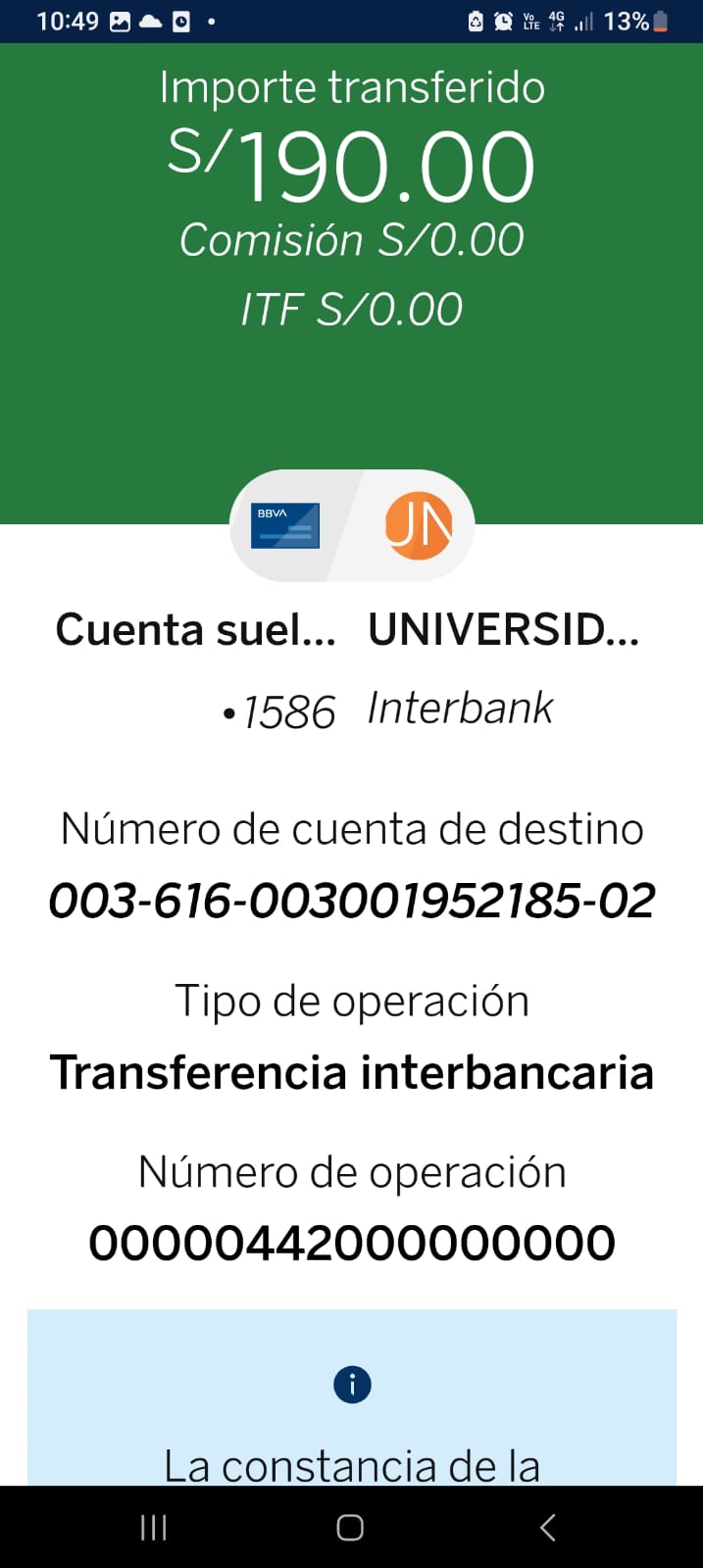Open the system home screen
The image size is (703, 1568).
pyautogui.click(x=350, y=1527)
